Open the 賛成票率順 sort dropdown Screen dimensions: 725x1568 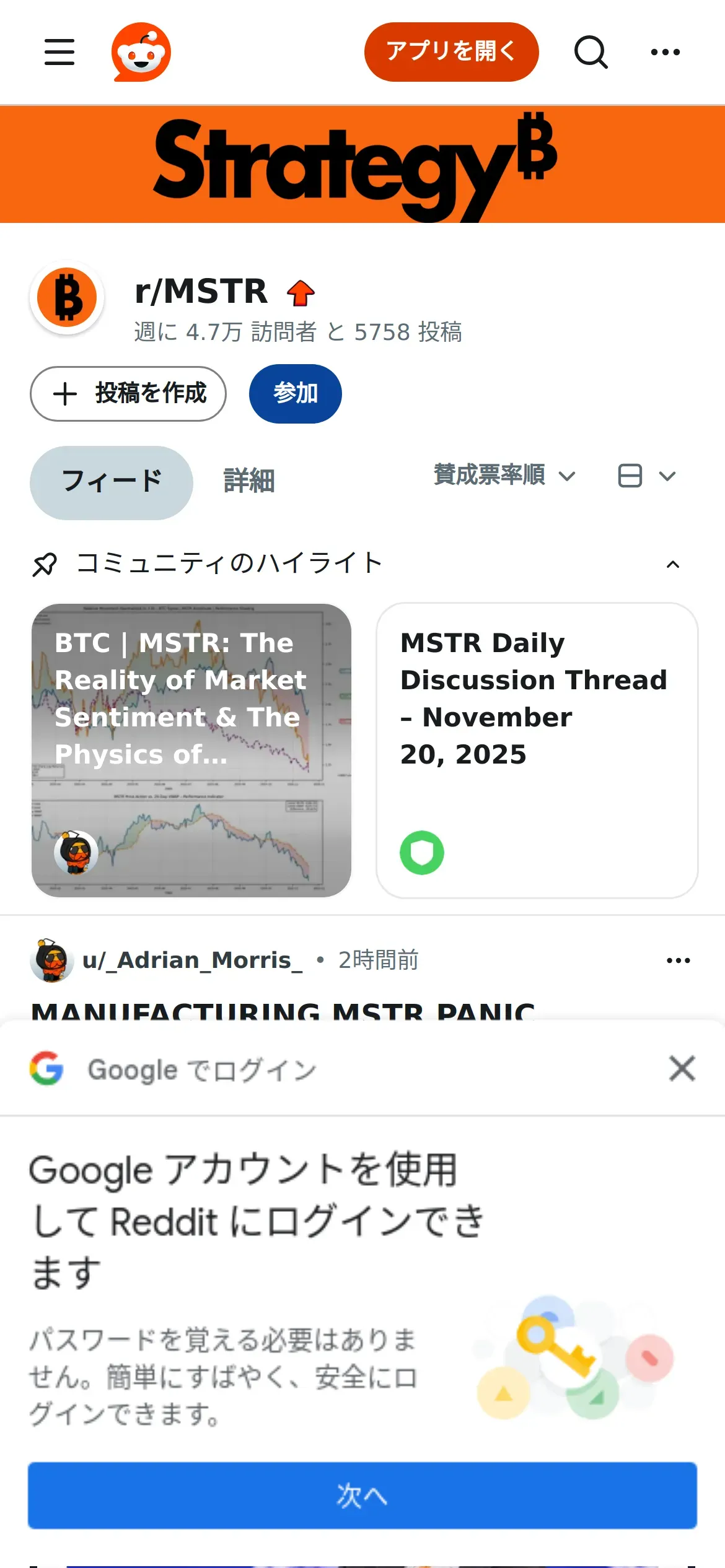click(x=504, y=476)
